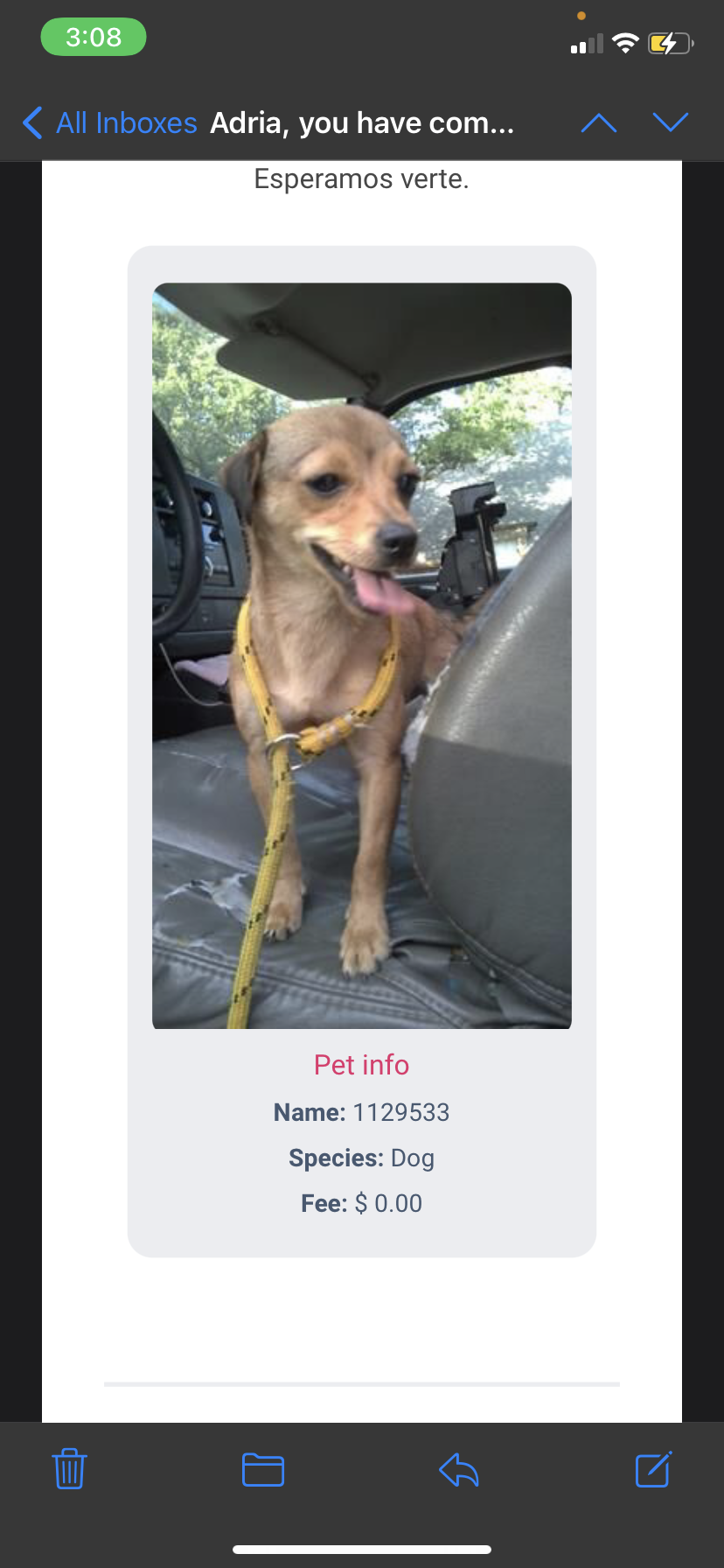
Task: Open the reply options arrow
Action: click(x=458, y=1469)
